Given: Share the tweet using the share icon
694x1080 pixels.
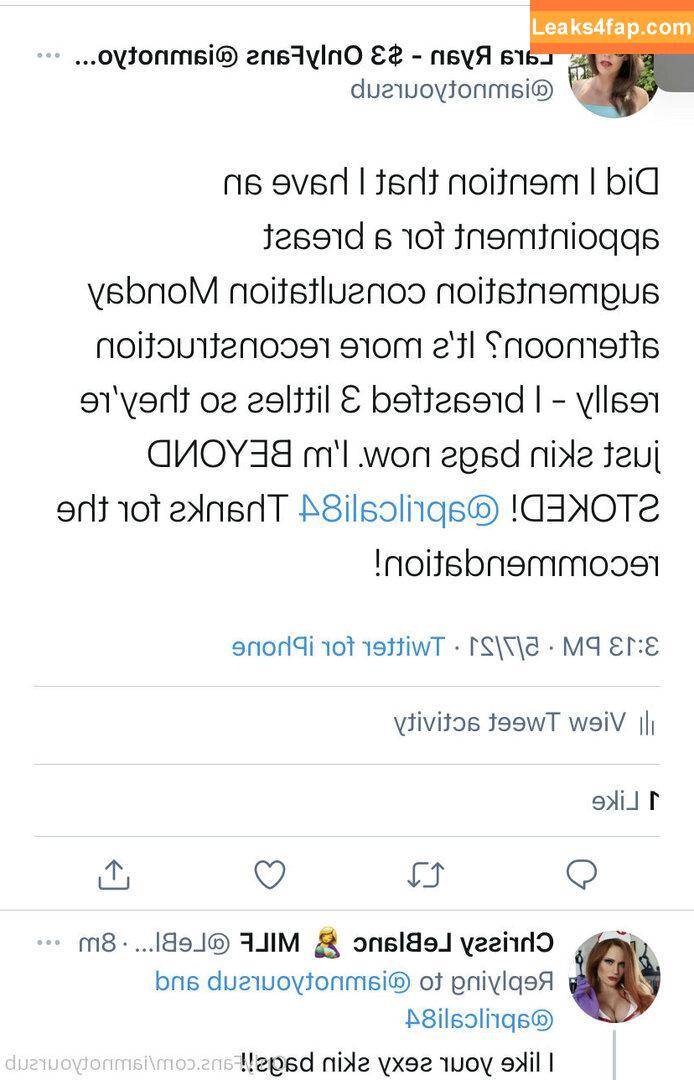Looking at the screenshot, I should [114, 875].
